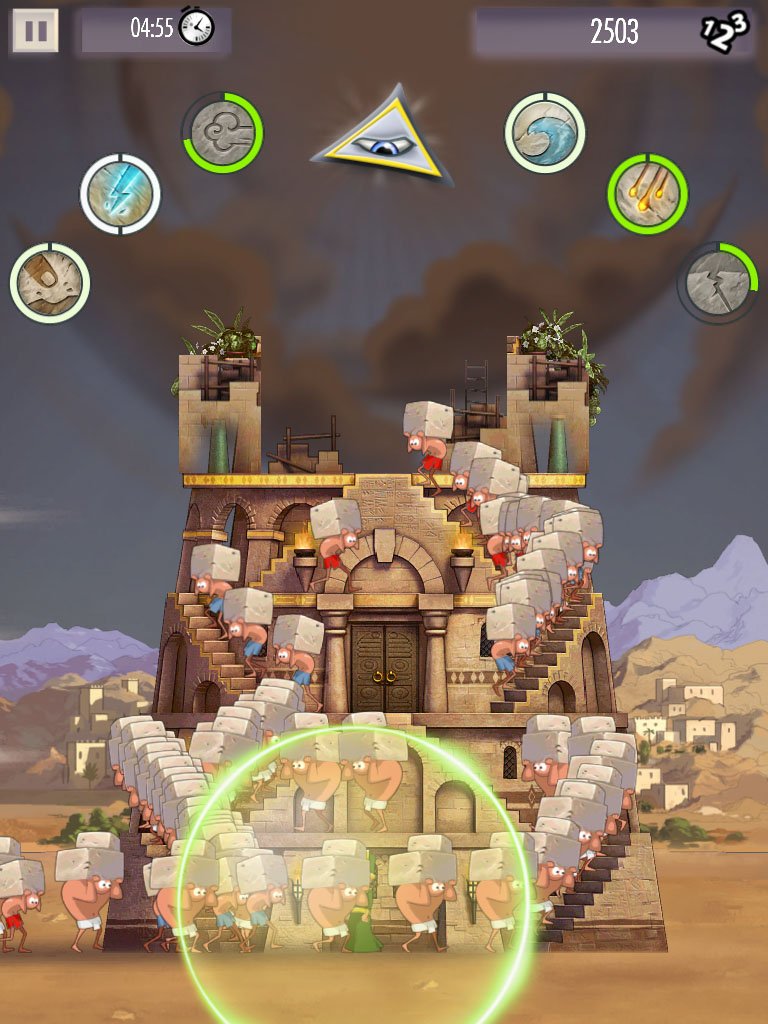Select the lightning bolt power icon
Image resolution: width=768 pixels, height=1024 pixels.
pyautogui.click(x=120, y=196)
